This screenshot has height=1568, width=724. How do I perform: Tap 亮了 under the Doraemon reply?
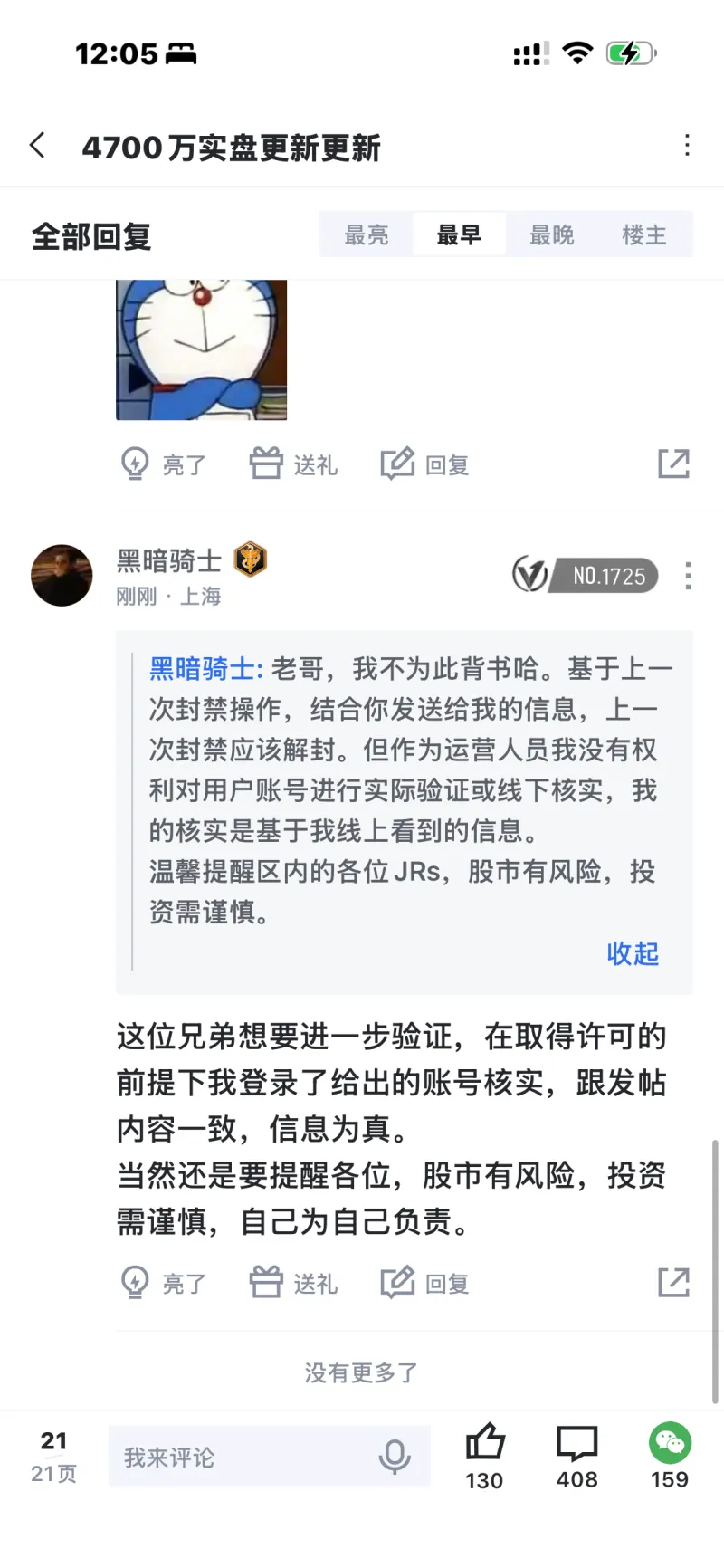(164, 464)
